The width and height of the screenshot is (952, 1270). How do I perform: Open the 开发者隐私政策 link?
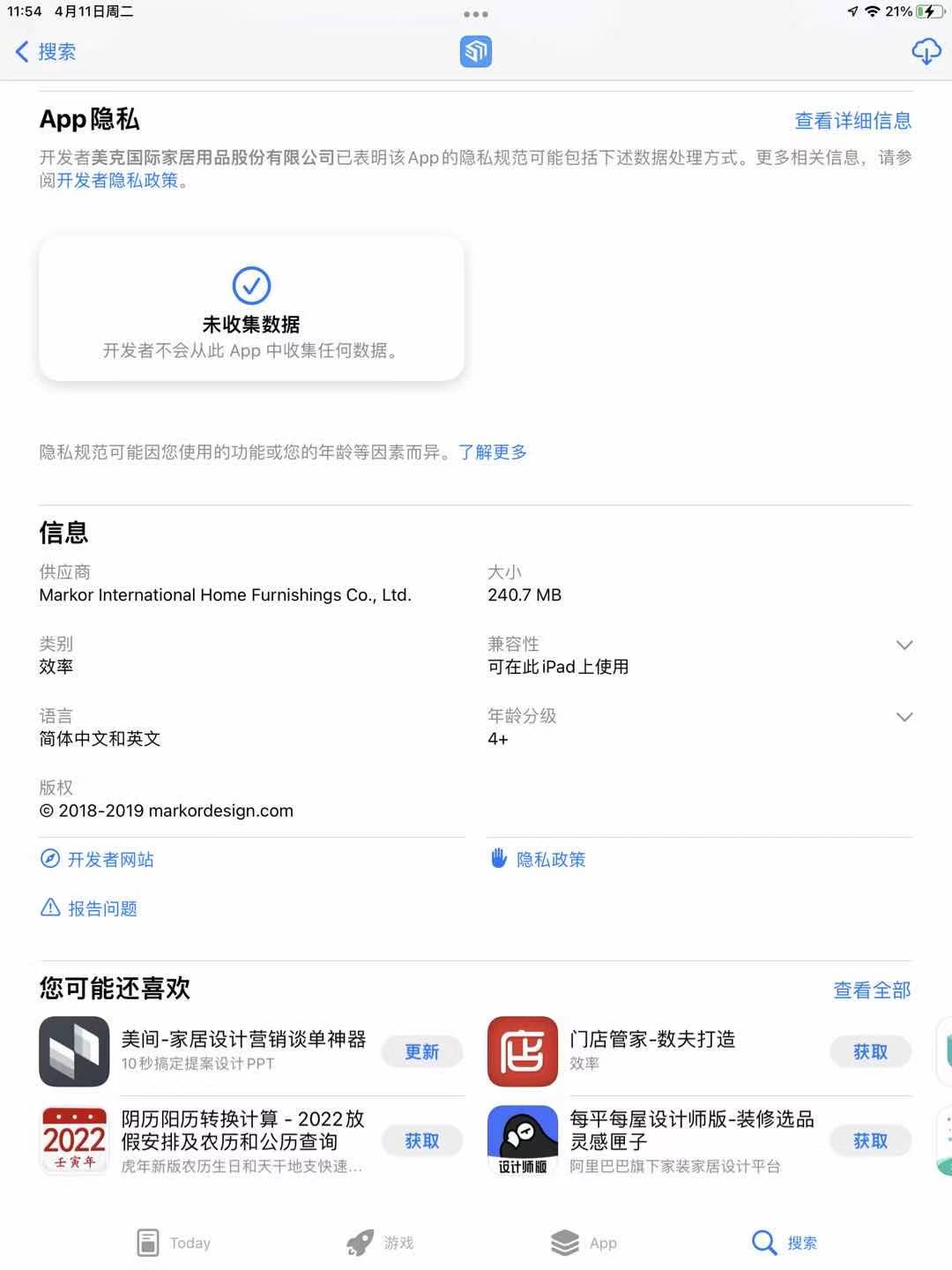(117, 181)
